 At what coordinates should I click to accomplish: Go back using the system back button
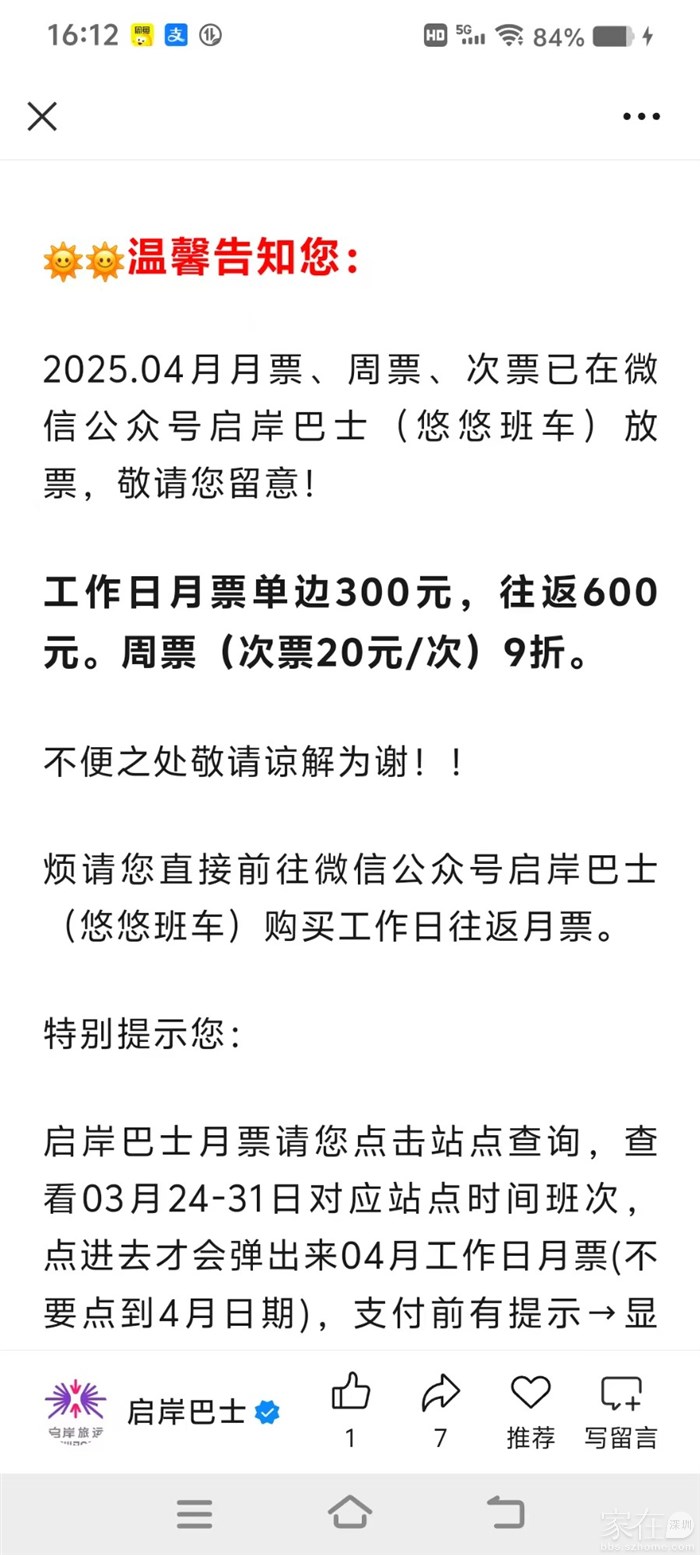pyautogui.click(x=505, y=1513)
